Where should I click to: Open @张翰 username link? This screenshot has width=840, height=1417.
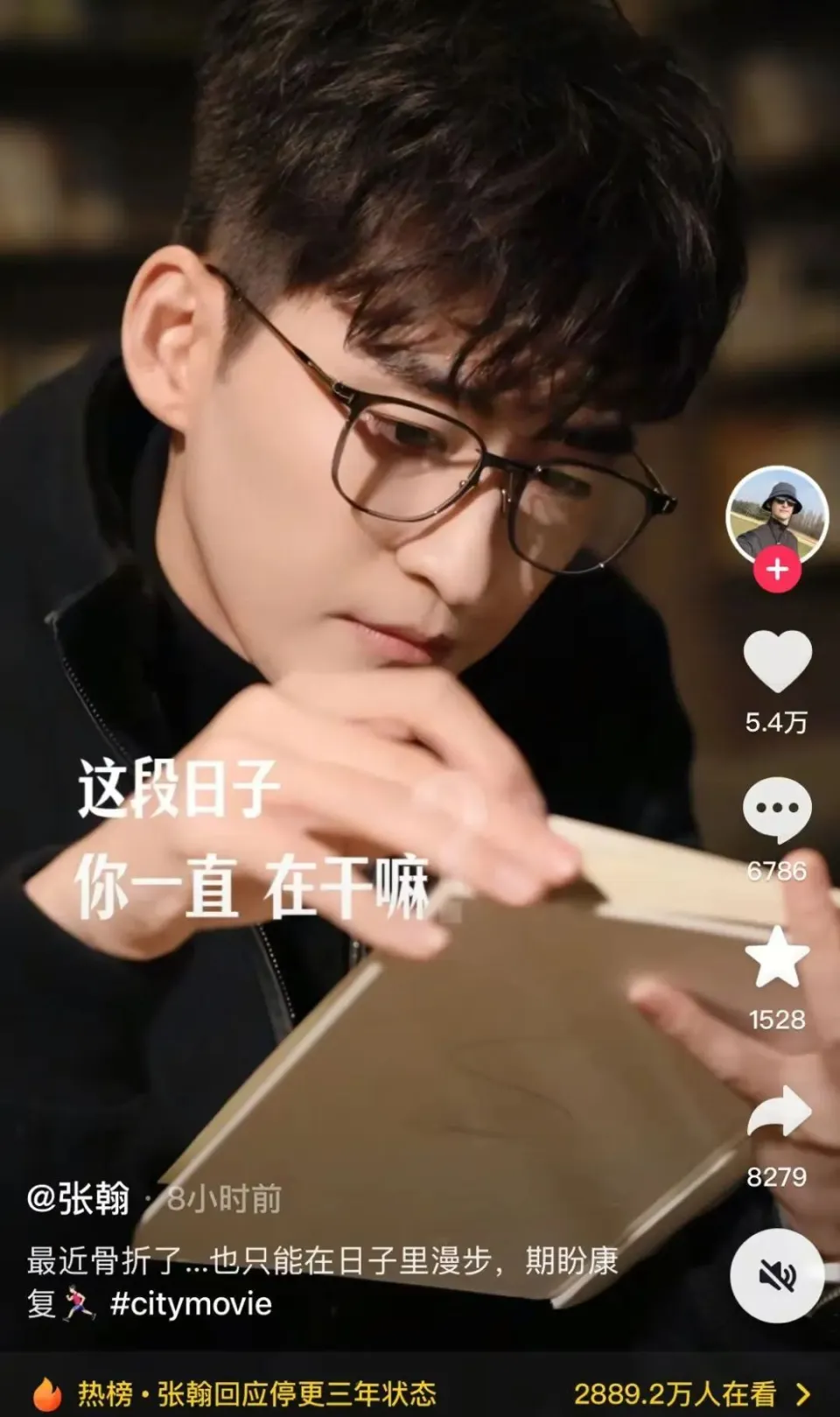(79, 1198)
